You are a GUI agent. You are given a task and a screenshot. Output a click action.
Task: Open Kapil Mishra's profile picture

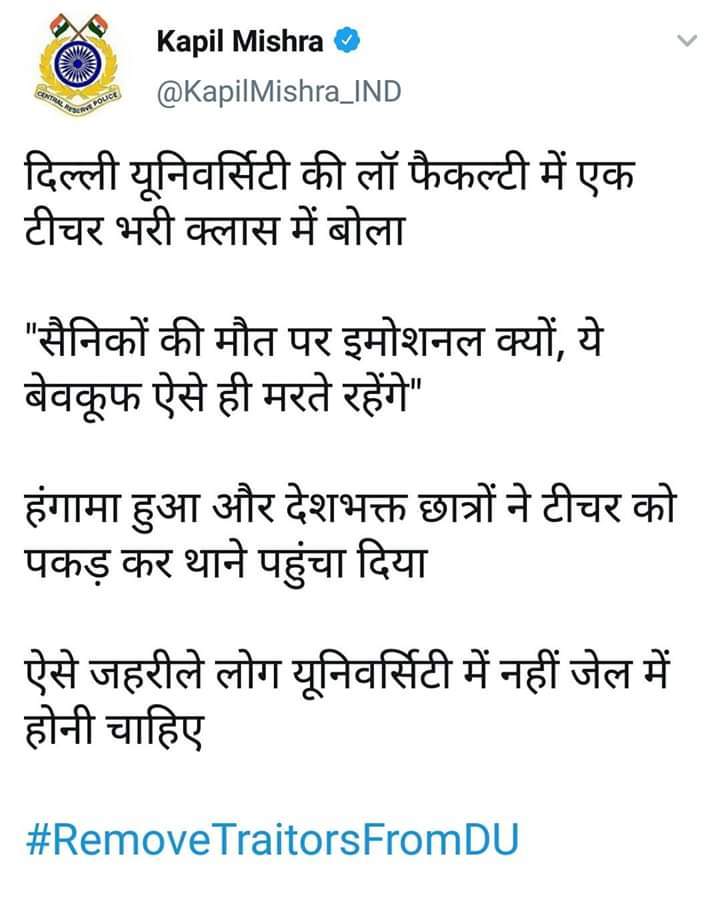pos(77,67)
